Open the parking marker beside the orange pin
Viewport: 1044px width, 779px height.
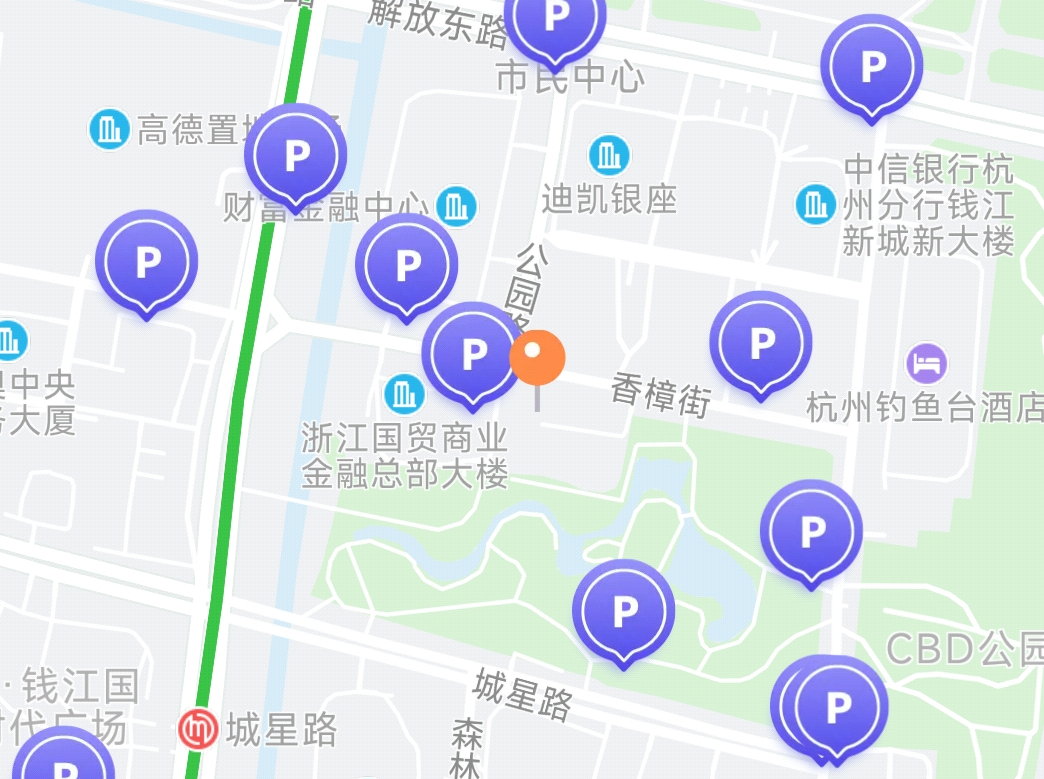pos(472,352)
